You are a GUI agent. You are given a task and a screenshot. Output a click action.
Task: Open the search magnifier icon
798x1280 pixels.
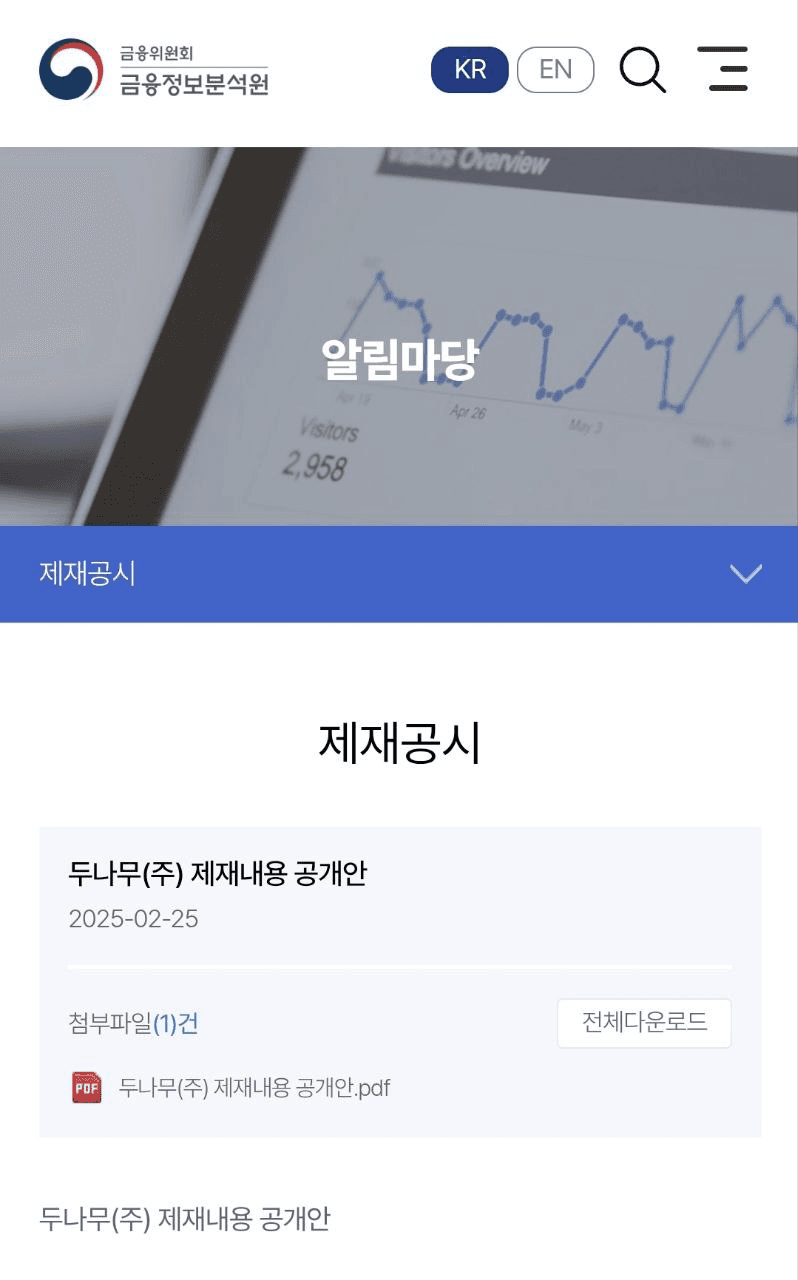[x=642, y=69]
